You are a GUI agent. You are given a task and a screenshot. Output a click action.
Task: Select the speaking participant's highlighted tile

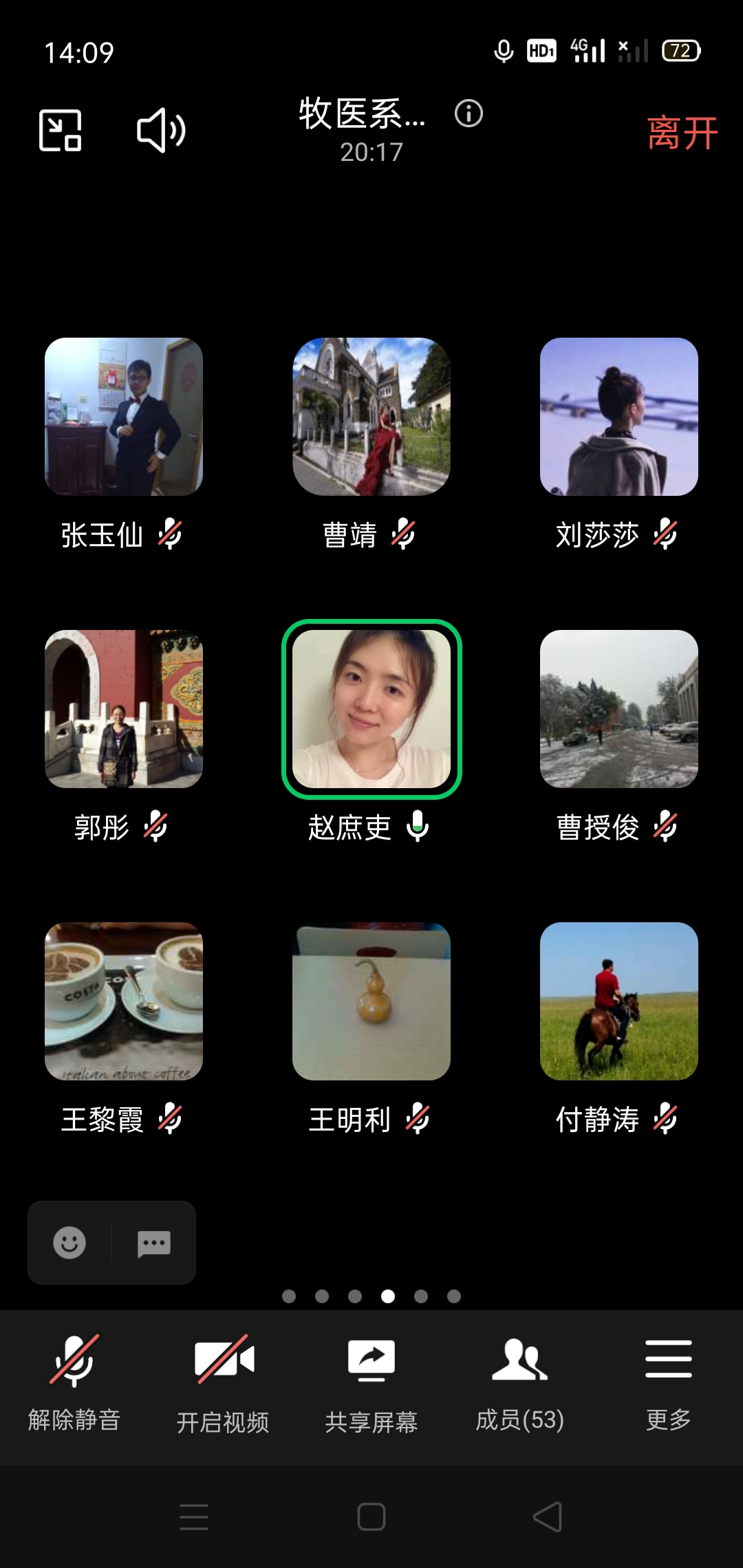click(371, 709)
